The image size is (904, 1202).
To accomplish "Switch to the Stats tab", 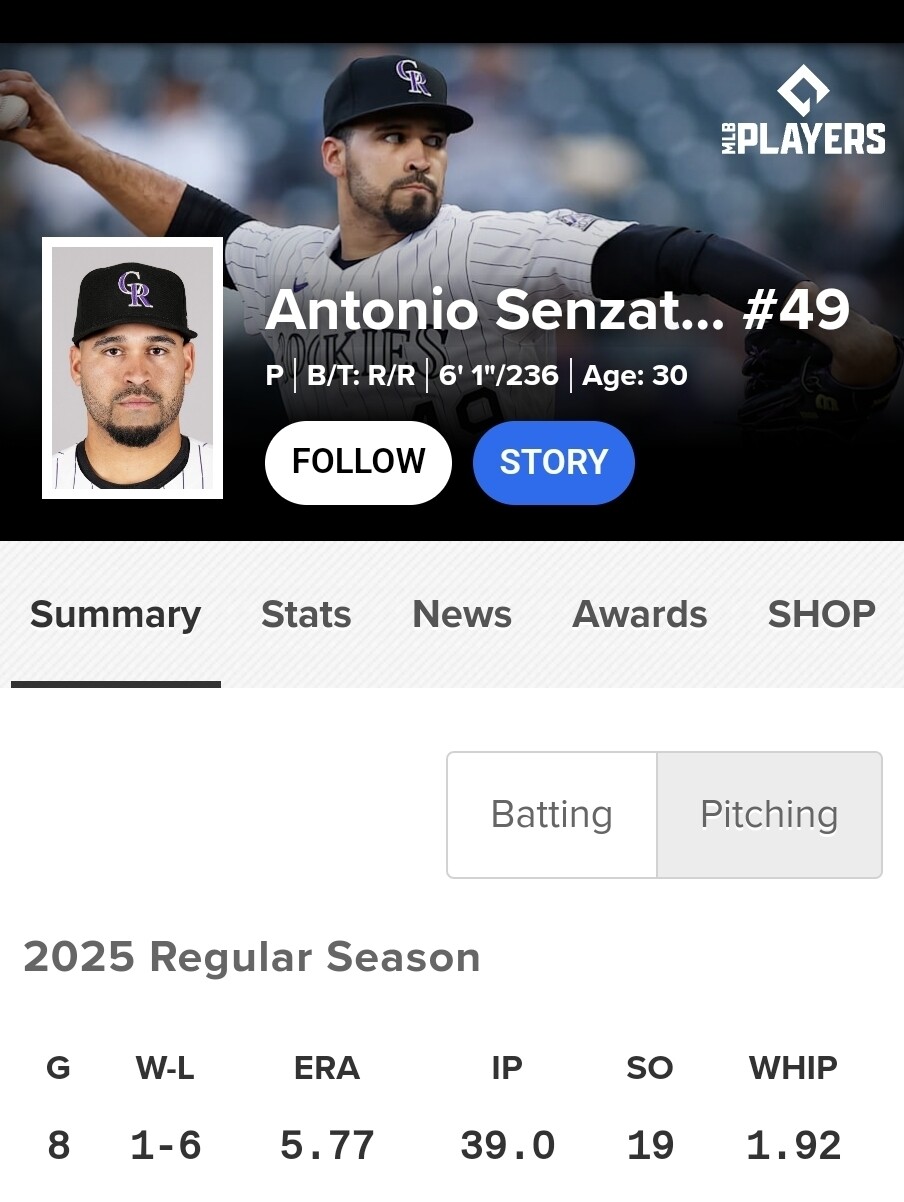I will coord(306,614).
